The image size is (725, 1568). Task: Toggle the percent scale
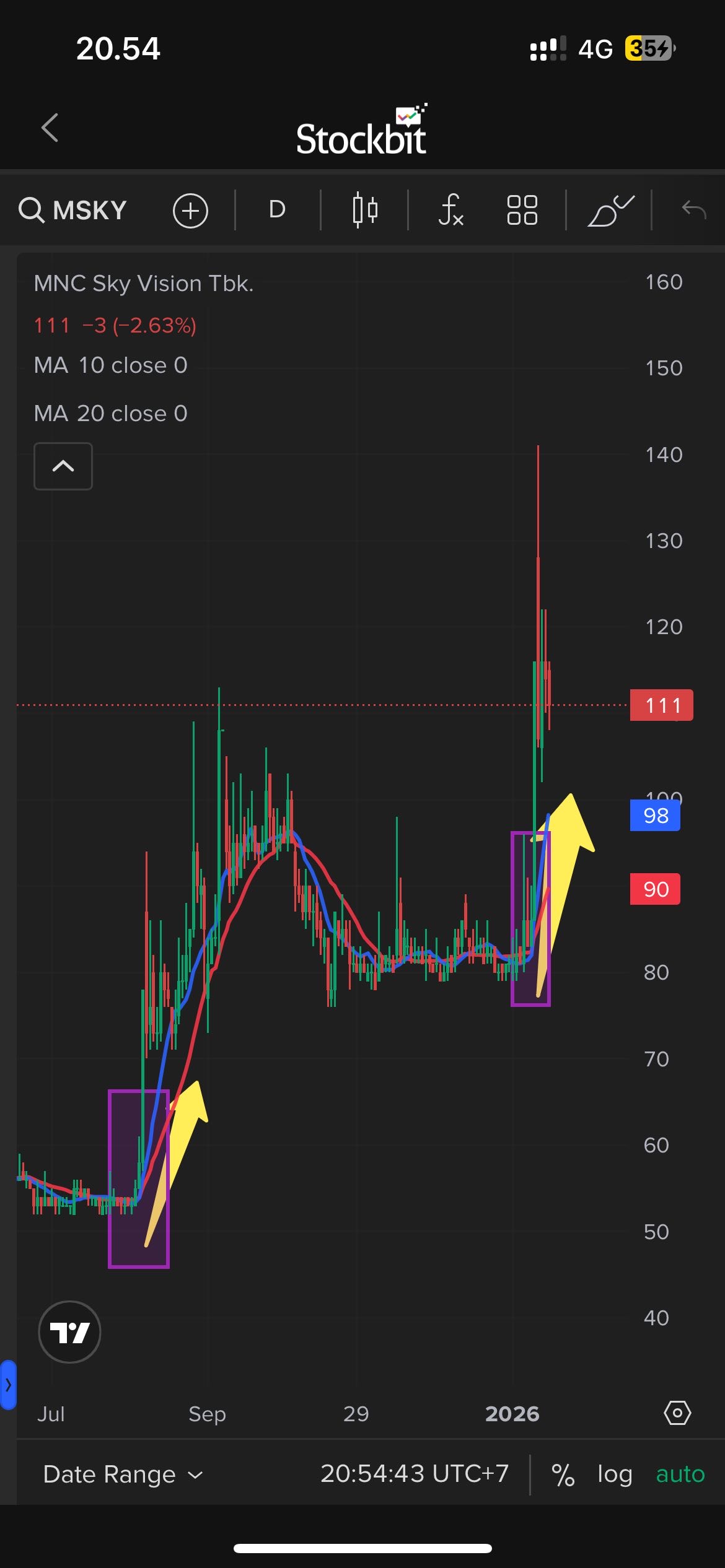tap(563, 1474)
